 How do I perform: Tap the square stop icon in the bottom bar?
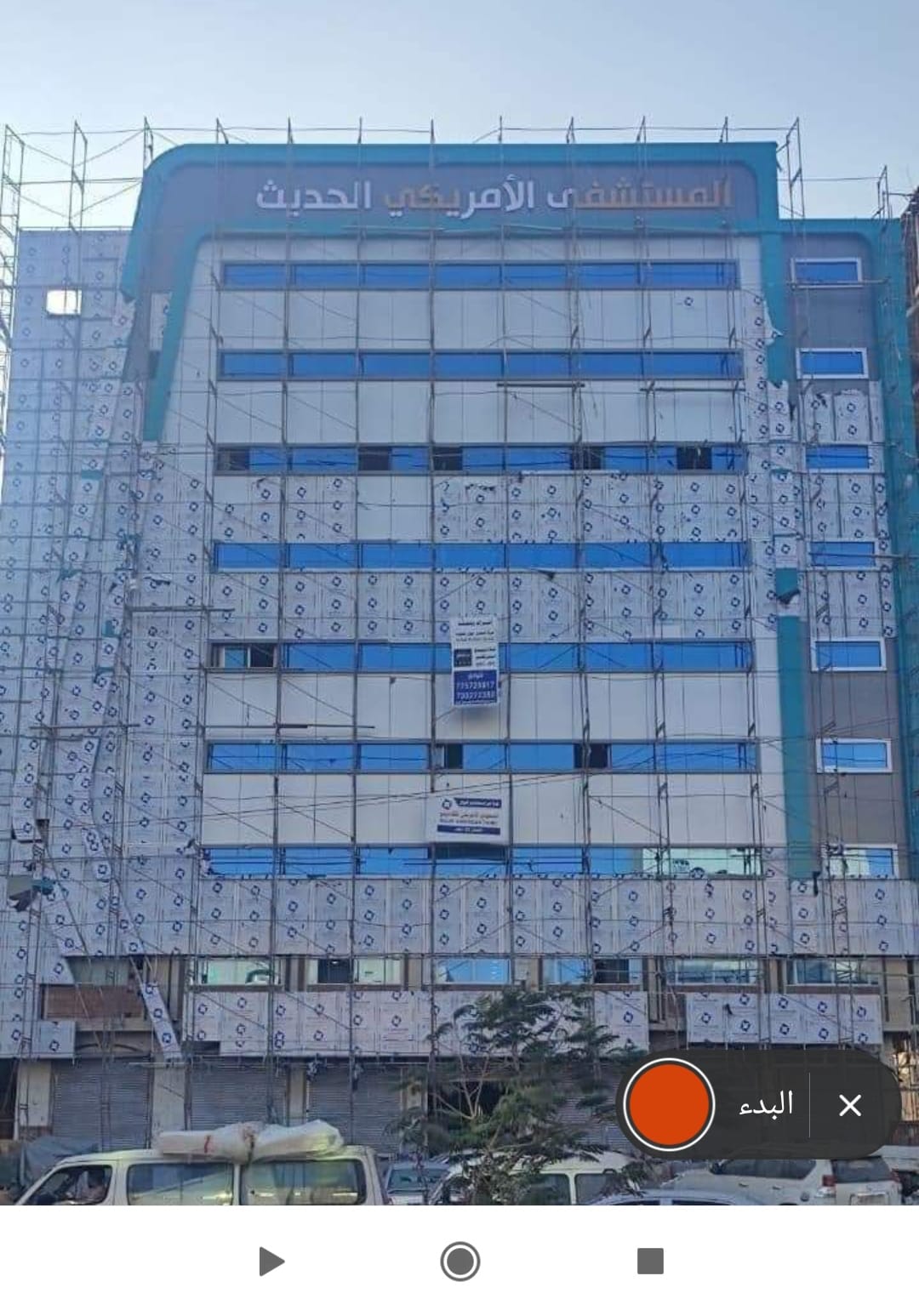(650, 1261)
